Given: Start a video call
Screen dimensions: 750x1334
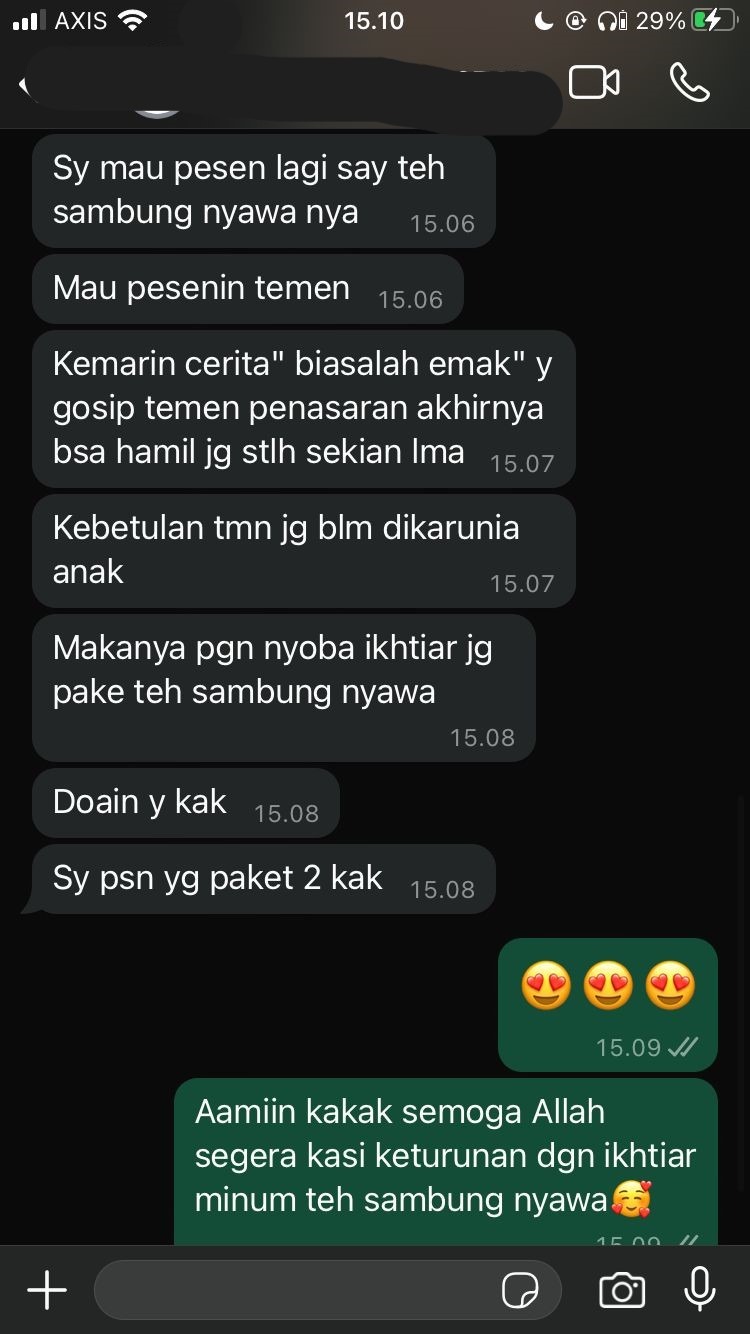Looking at the screenshot, I should [x=594, y=83].
